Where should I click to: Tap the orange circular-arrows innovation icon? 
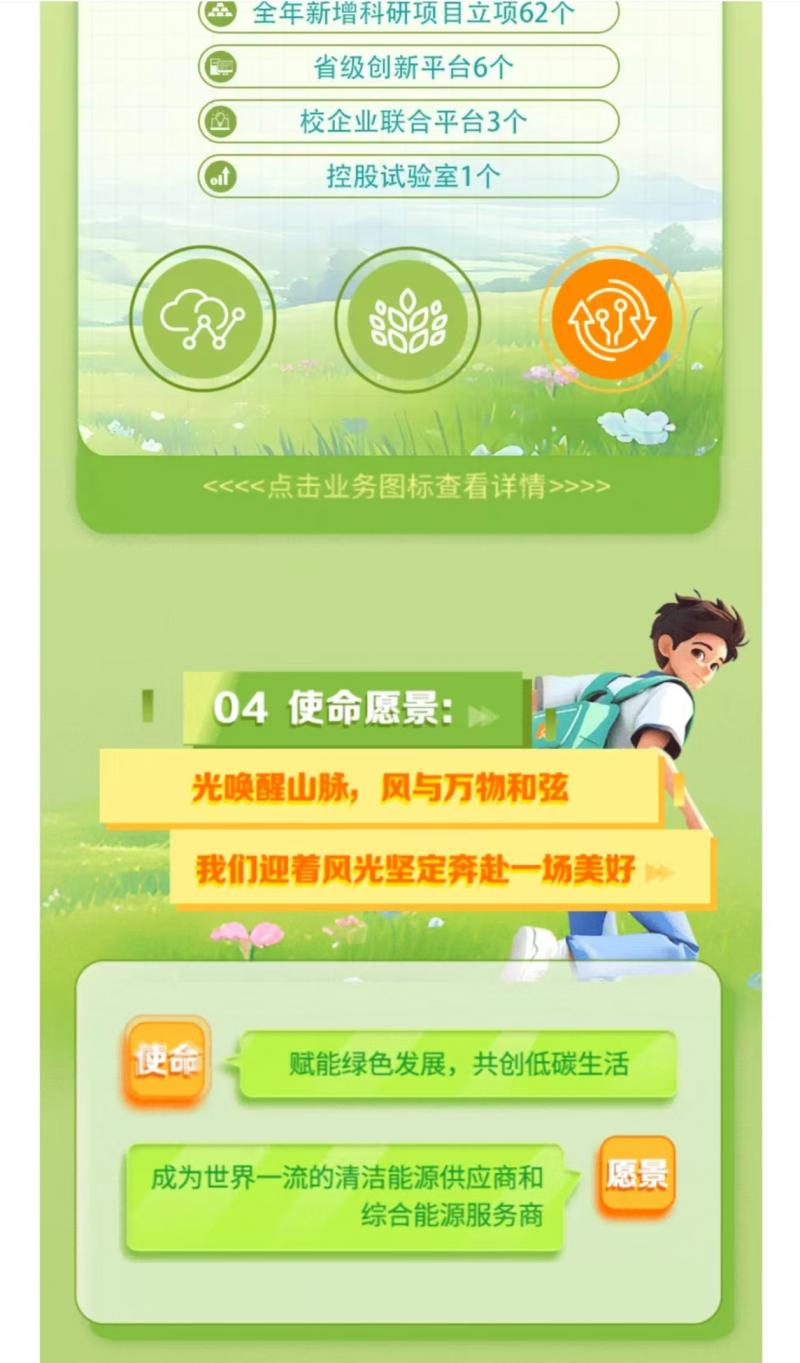point(612,319)
